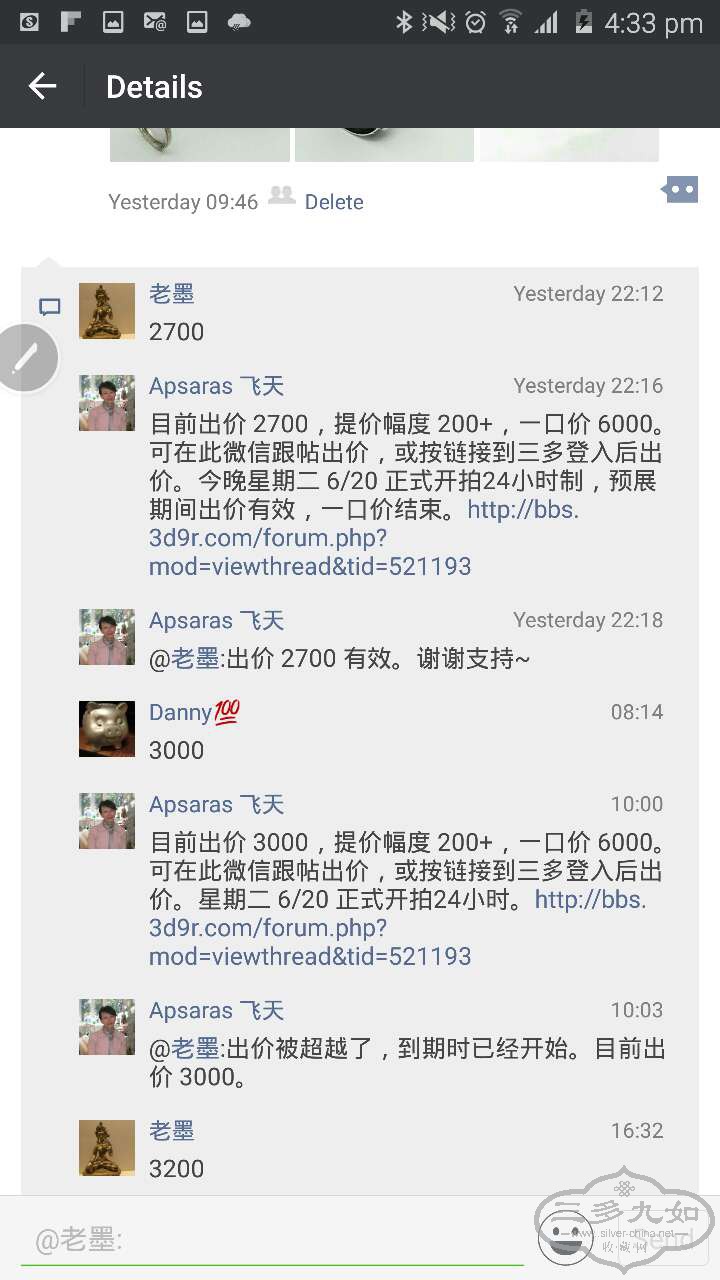Open the forum link in the 10:00 comment

310,928
